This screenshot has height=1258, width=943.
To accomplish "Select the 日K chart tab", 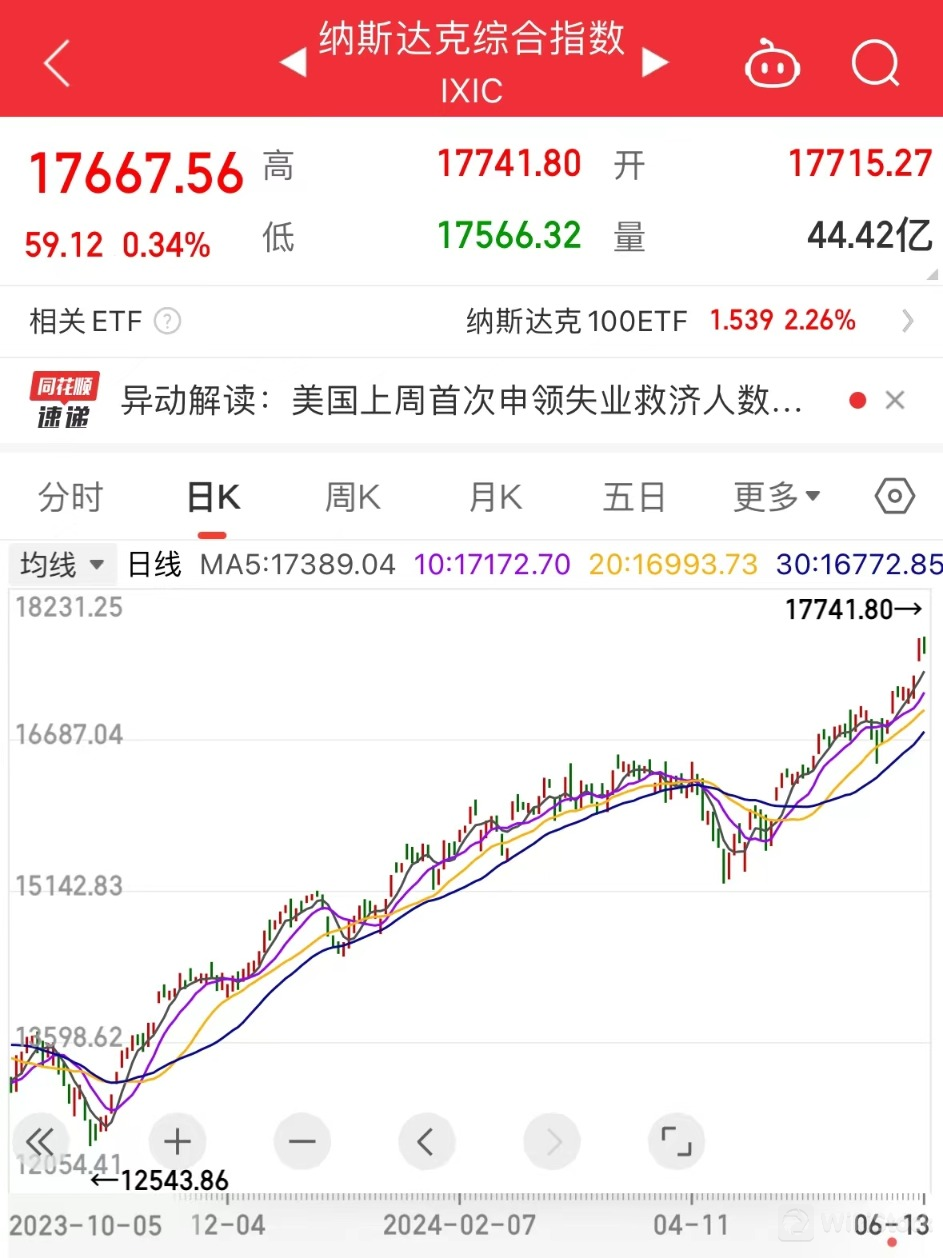I will [x=213, y=497].
